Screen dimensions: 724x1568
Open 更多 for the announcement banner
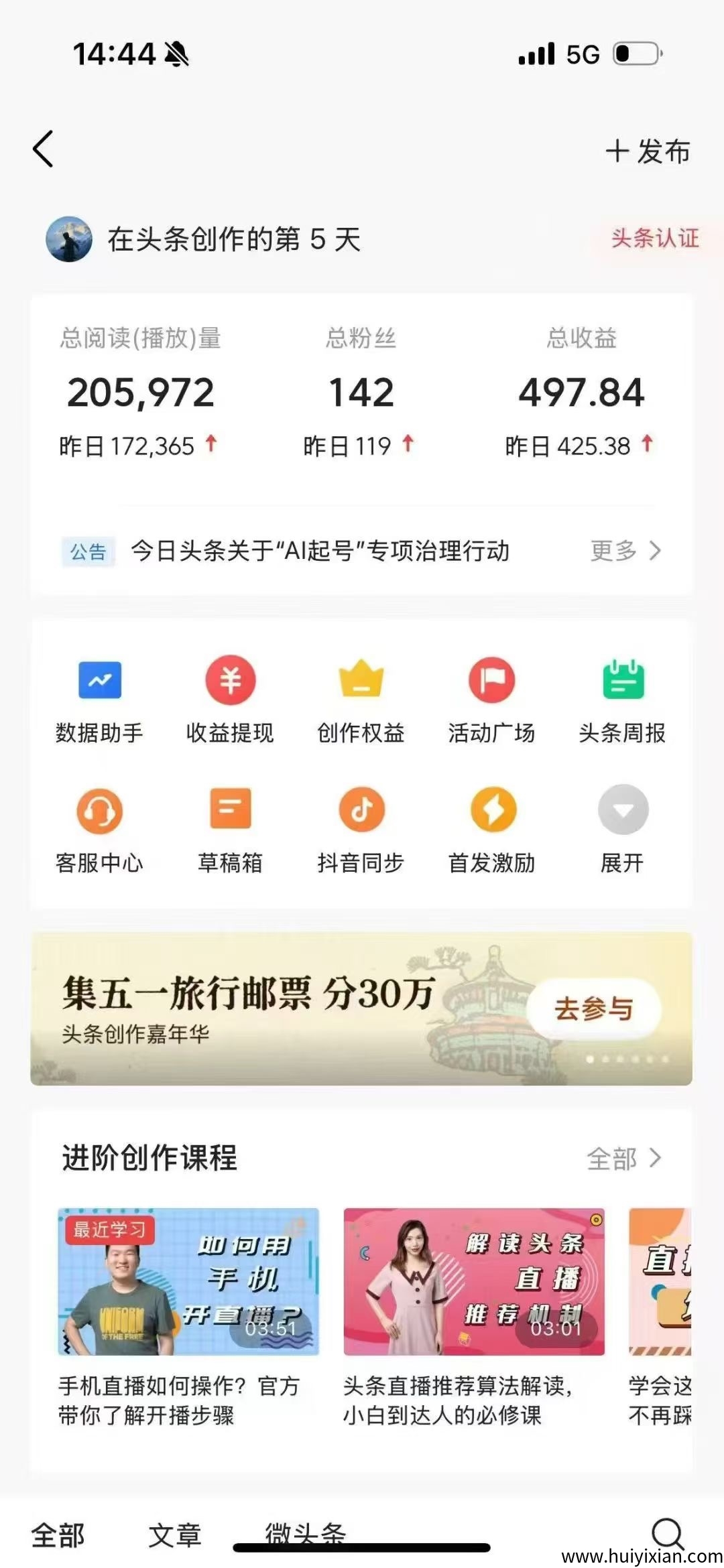pyautogui.click(x=625, y=552)
